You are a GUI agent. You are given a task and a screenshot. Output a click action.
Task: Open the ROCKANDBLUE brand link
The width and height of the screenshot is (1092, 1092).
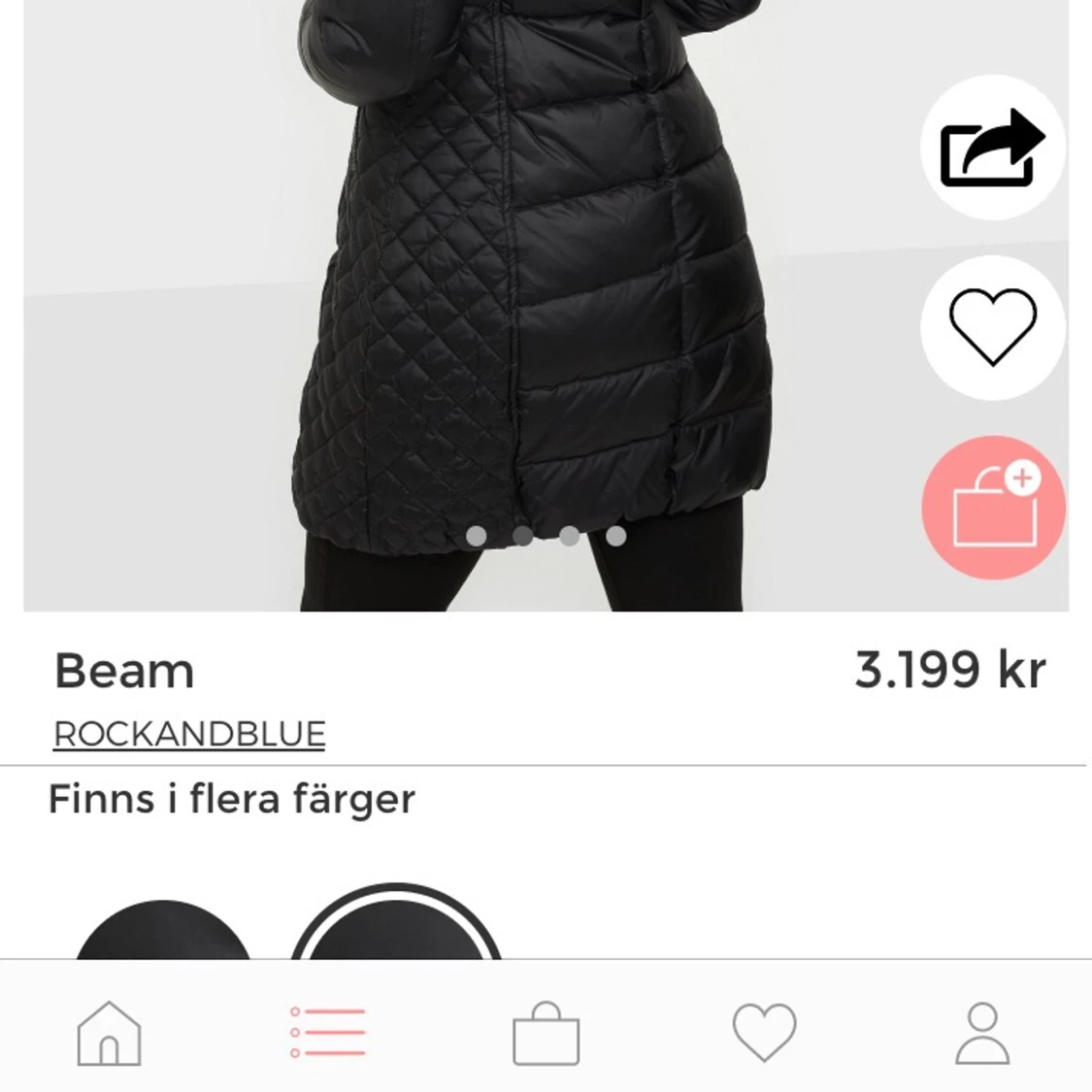tap(189, 734)
